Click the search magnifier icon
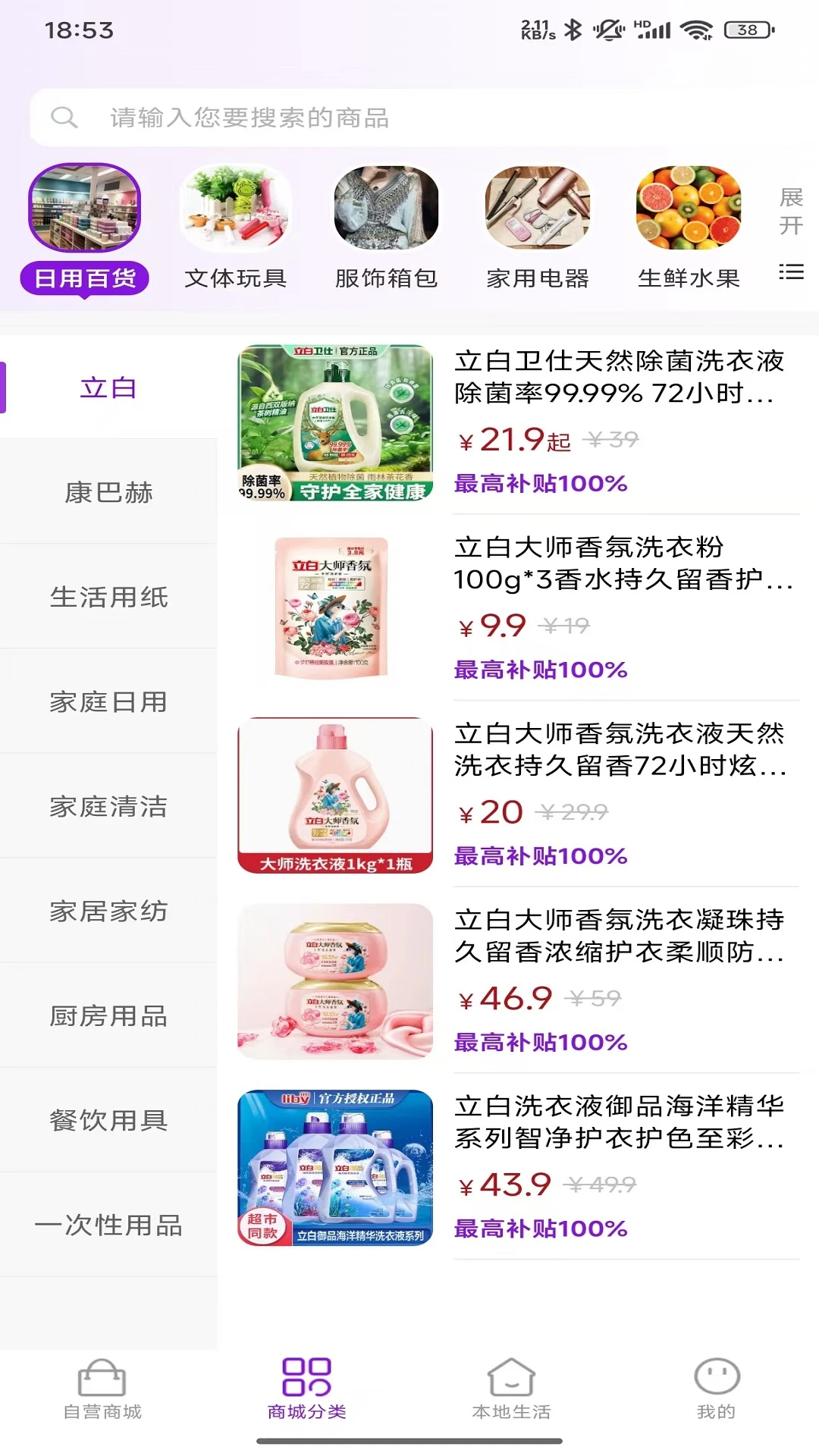 click(x=64, y=118)
